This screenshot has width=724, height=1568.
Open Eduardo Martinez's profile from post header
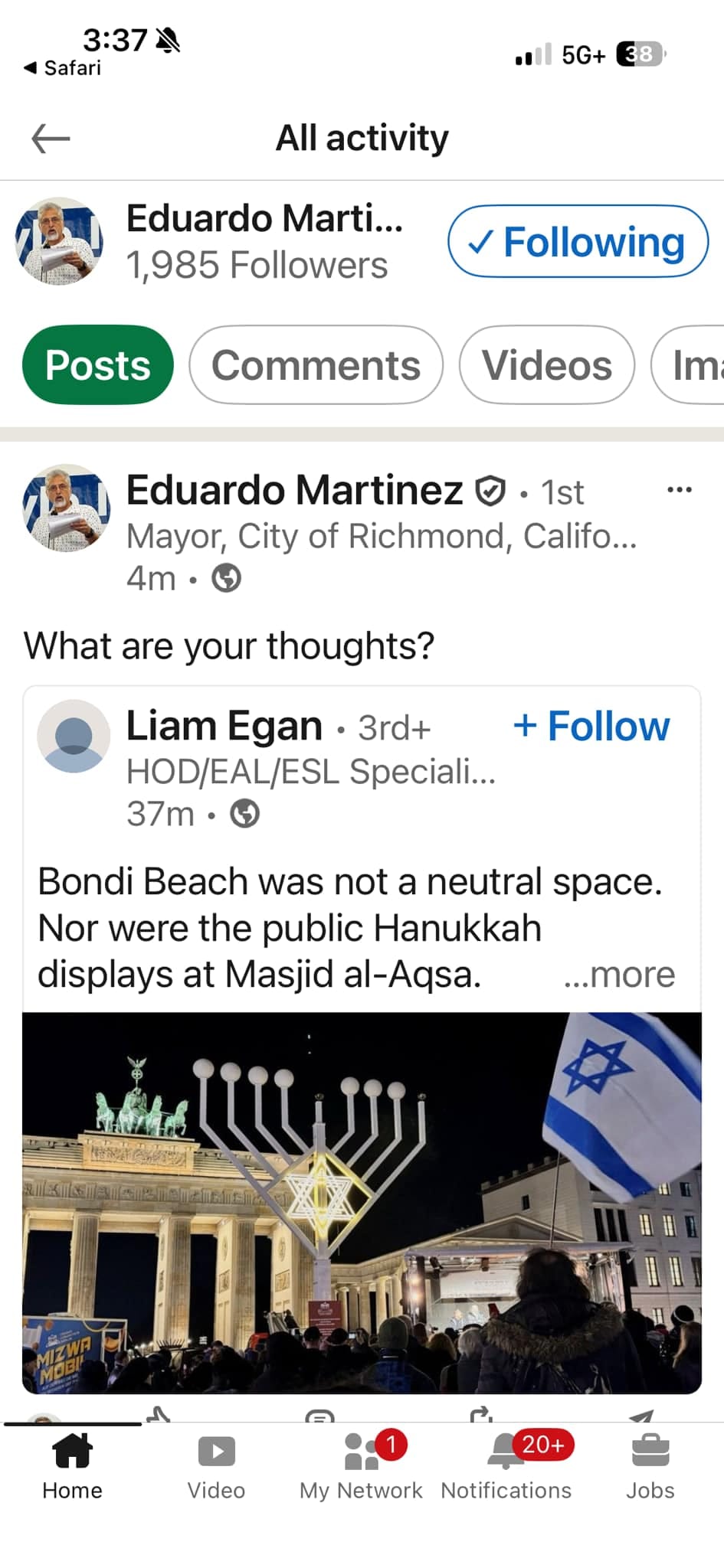pyautogui.click(x=294, y=490)
